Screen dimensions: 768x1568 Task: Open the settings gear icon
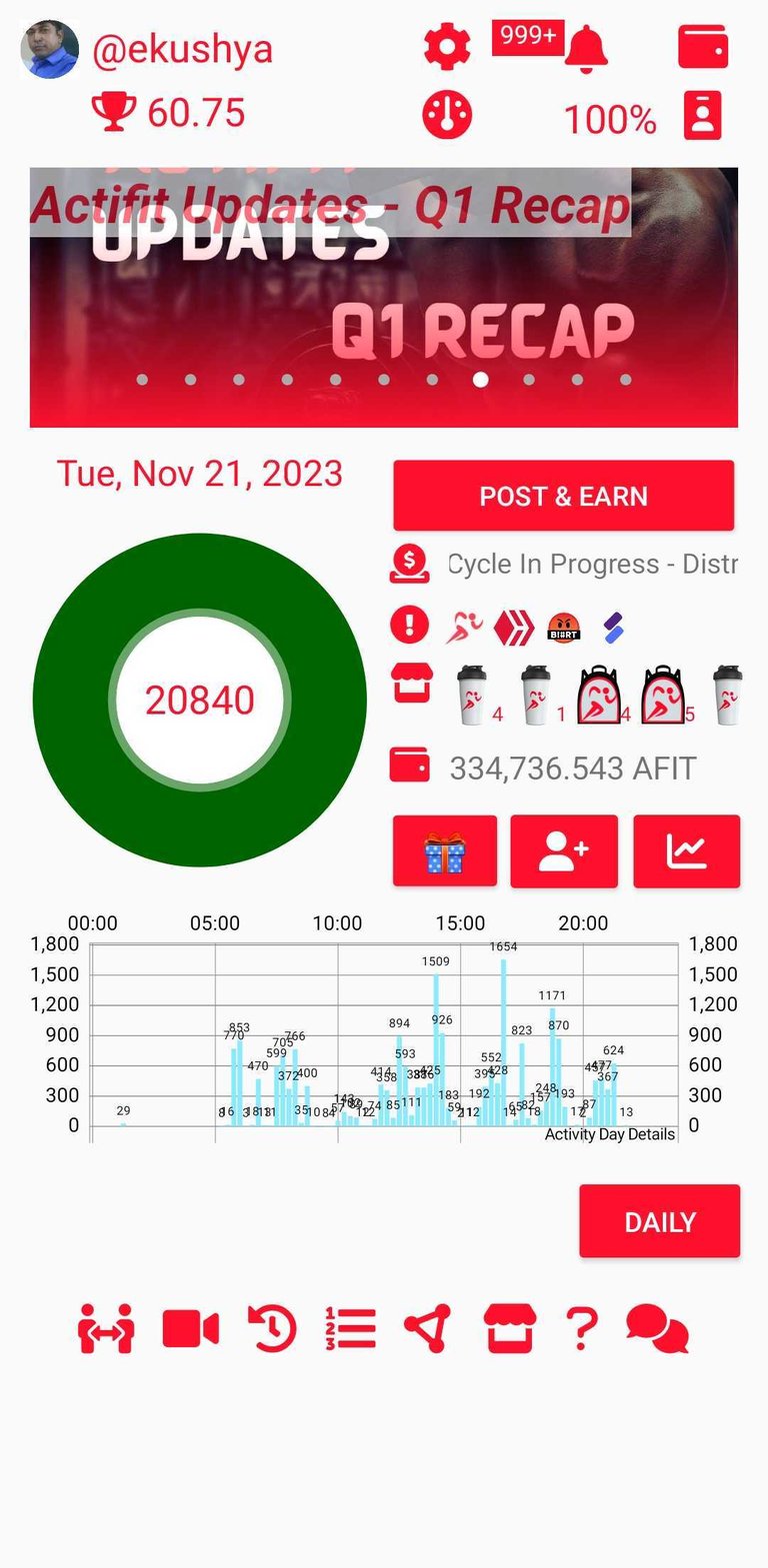447,47
